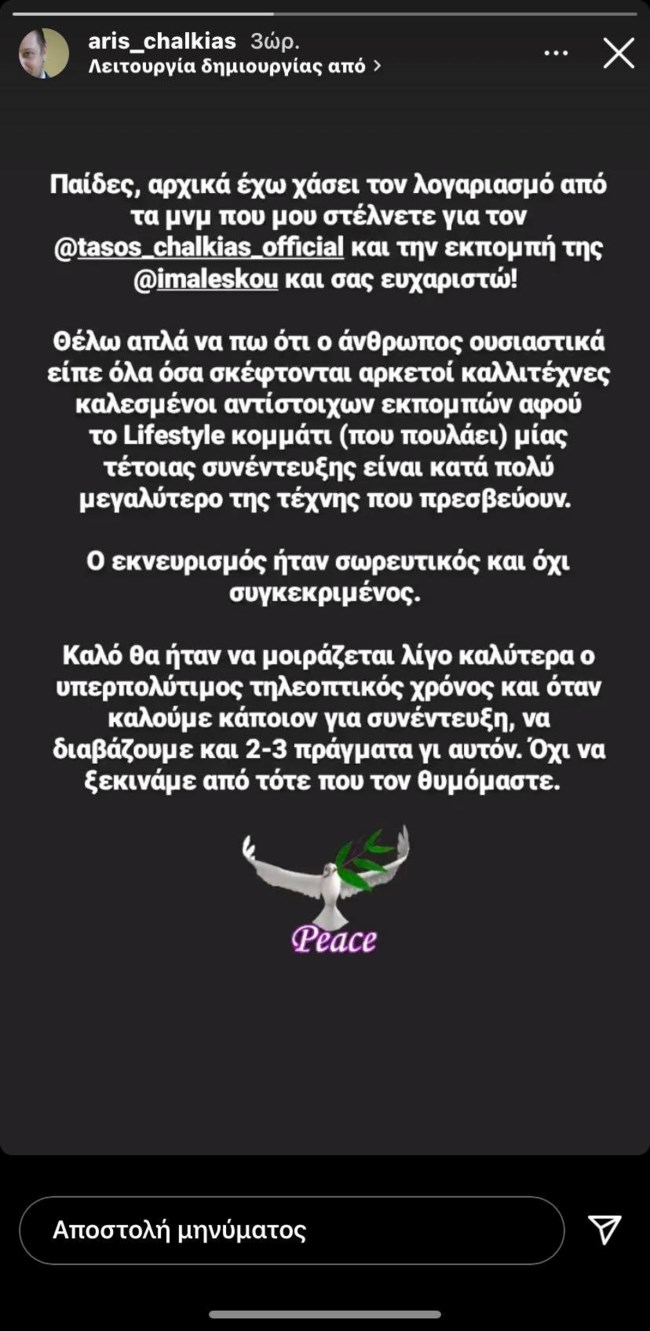Open aris_chalkias profile picture

44,53
